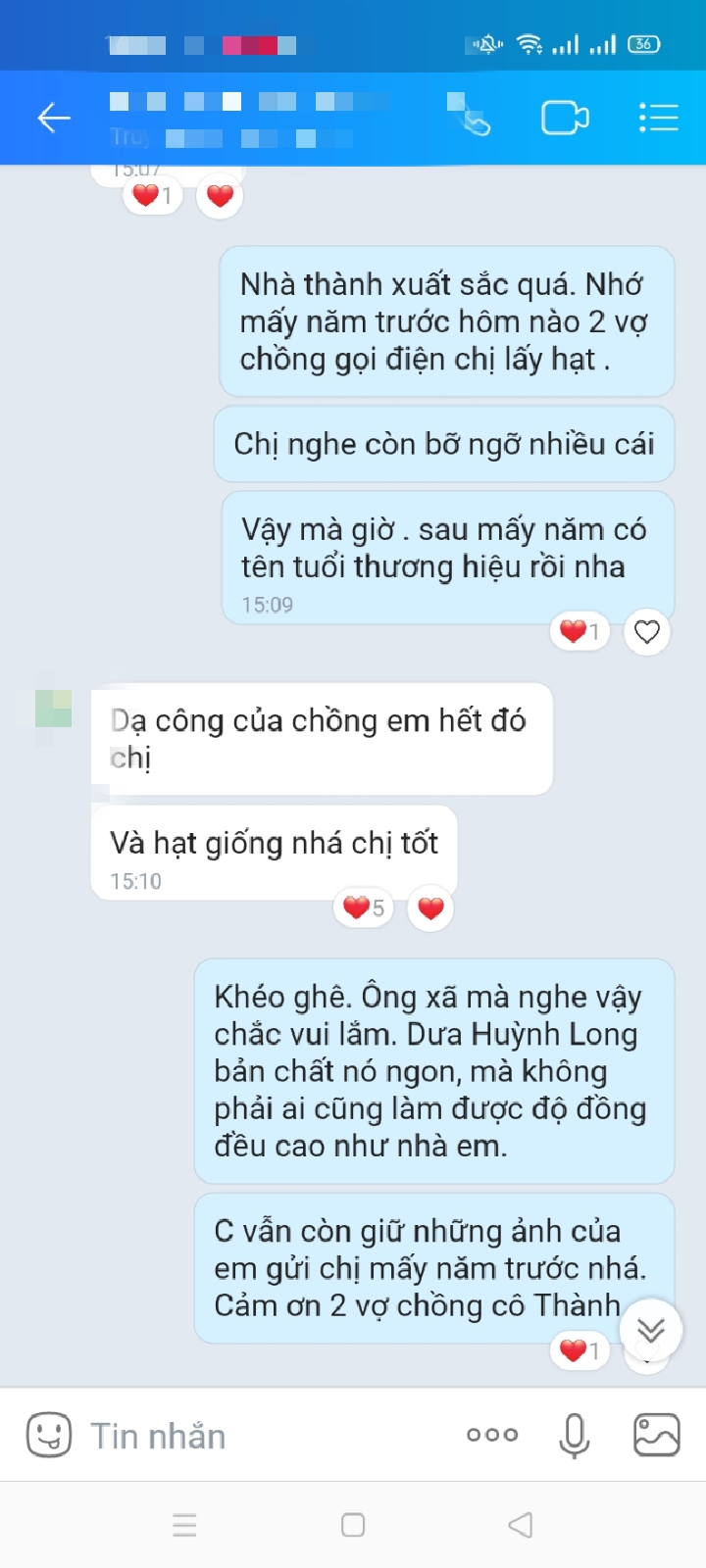706x1568 pixels.
Task: Go back to the chat list
Action: tap(54, 119)
